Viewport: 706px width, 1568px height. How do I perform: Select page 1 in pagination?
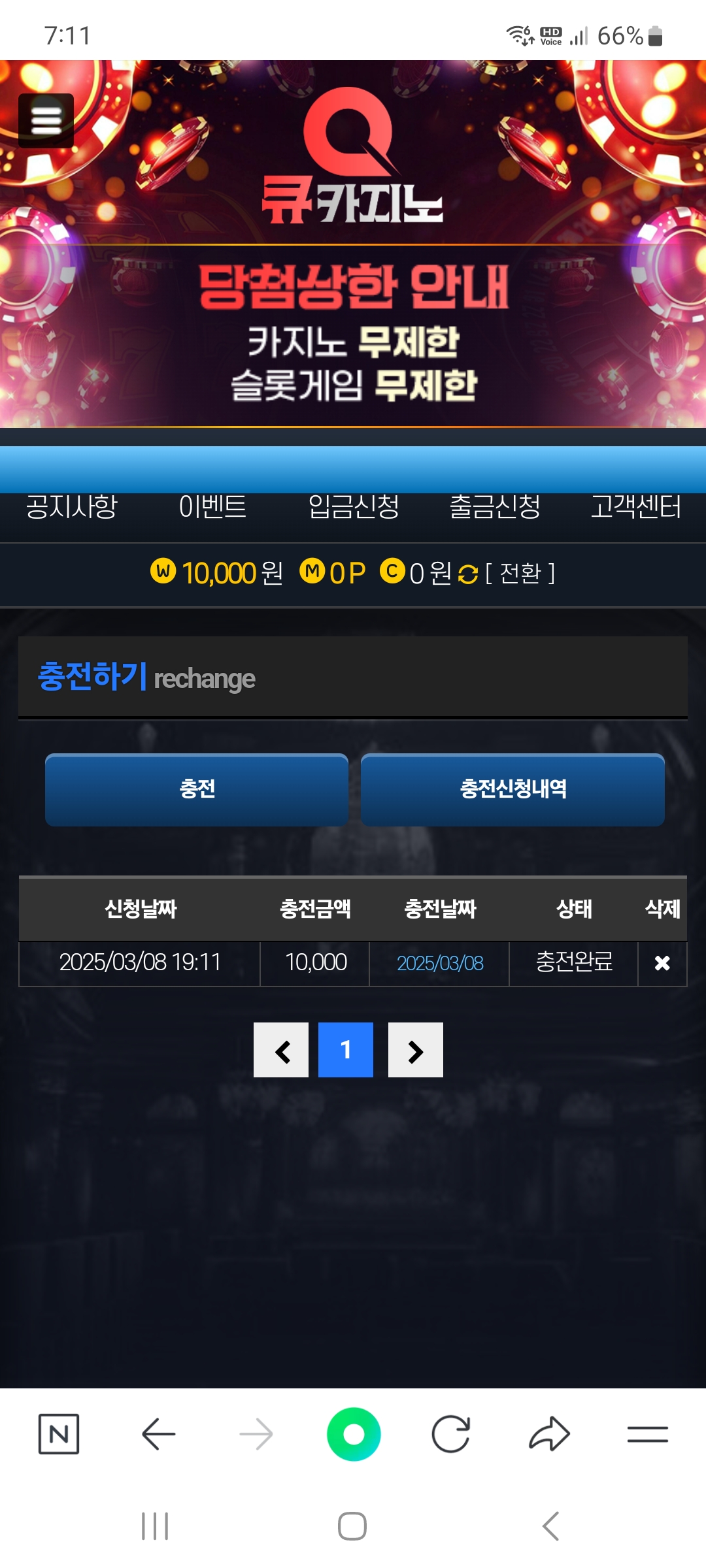coord(346,1050)
